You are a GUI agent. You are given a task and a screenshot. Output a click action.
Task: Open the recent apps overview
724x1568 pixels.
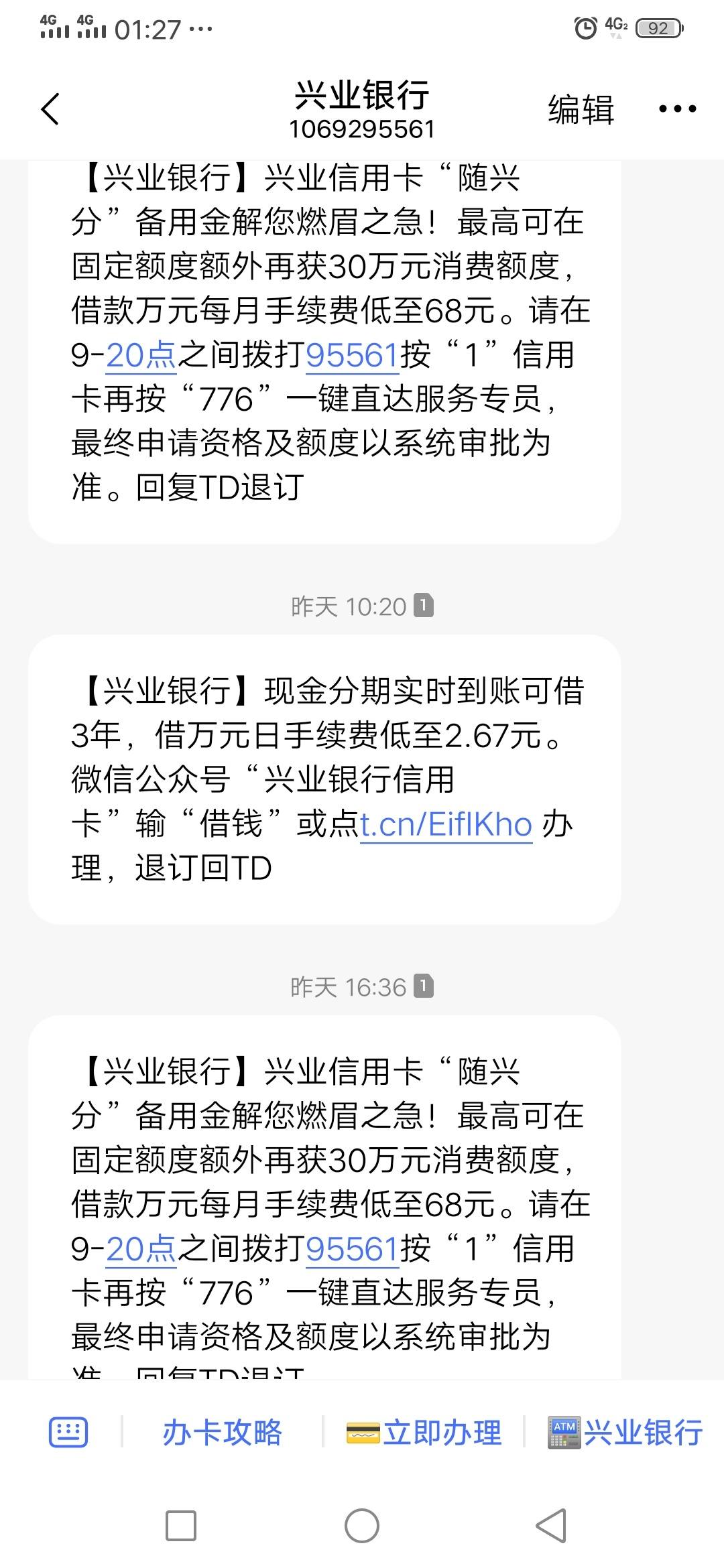(181, 1526)
